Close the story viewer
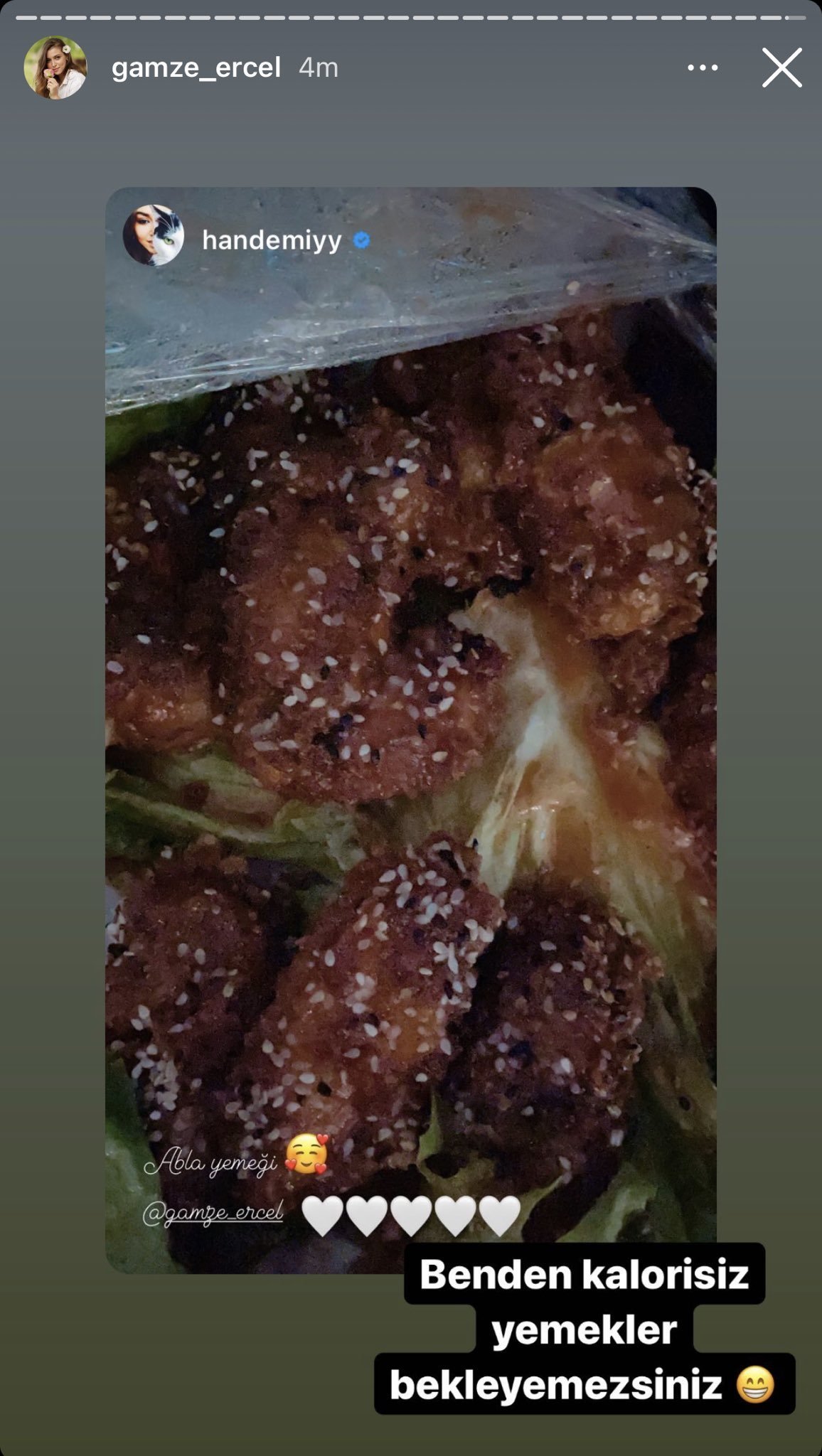This screenshot has height=1456, width=822. [781, 68]
